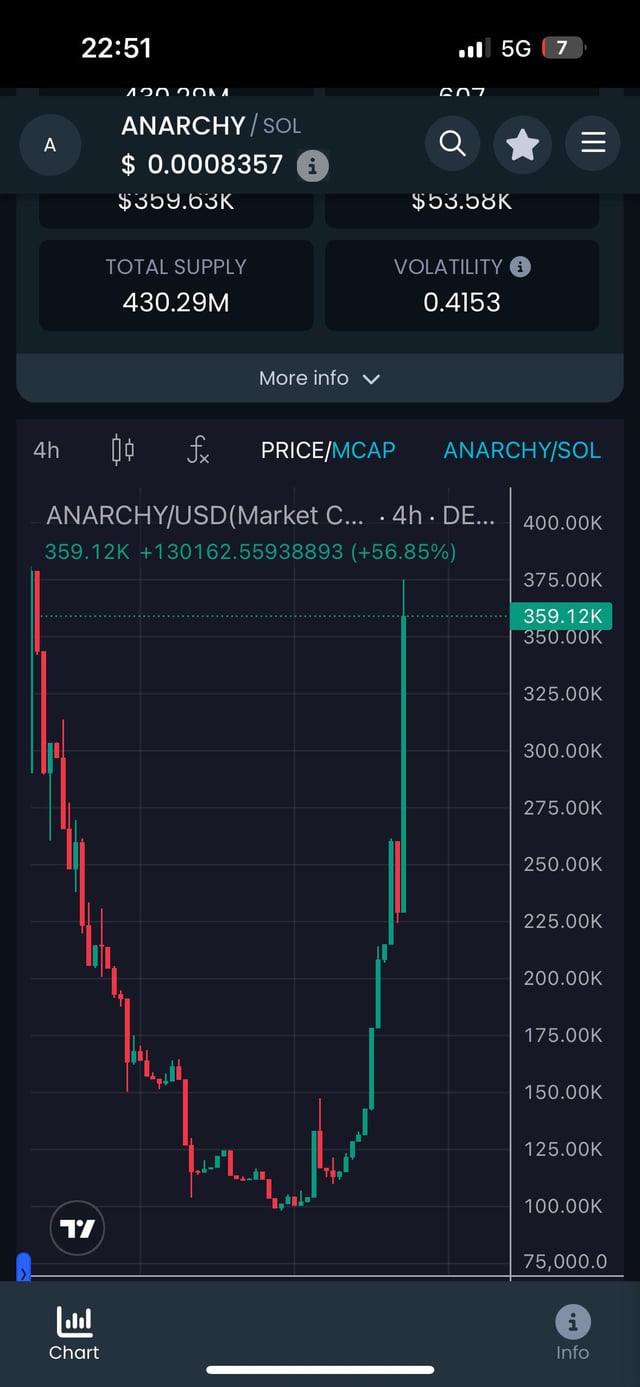This screenshot has width=640, height=1387.
Task: Switch chart to MCAP view
Action: [x=364, y=451]
